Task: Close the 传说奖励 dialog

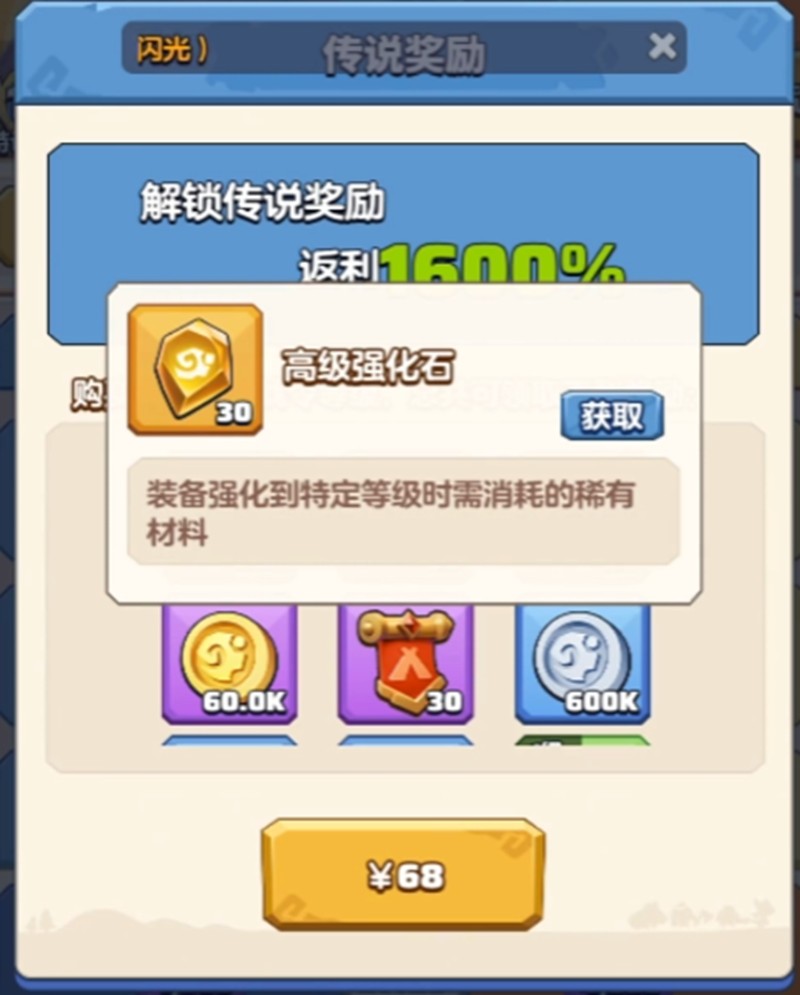Action: coord(662,46)
